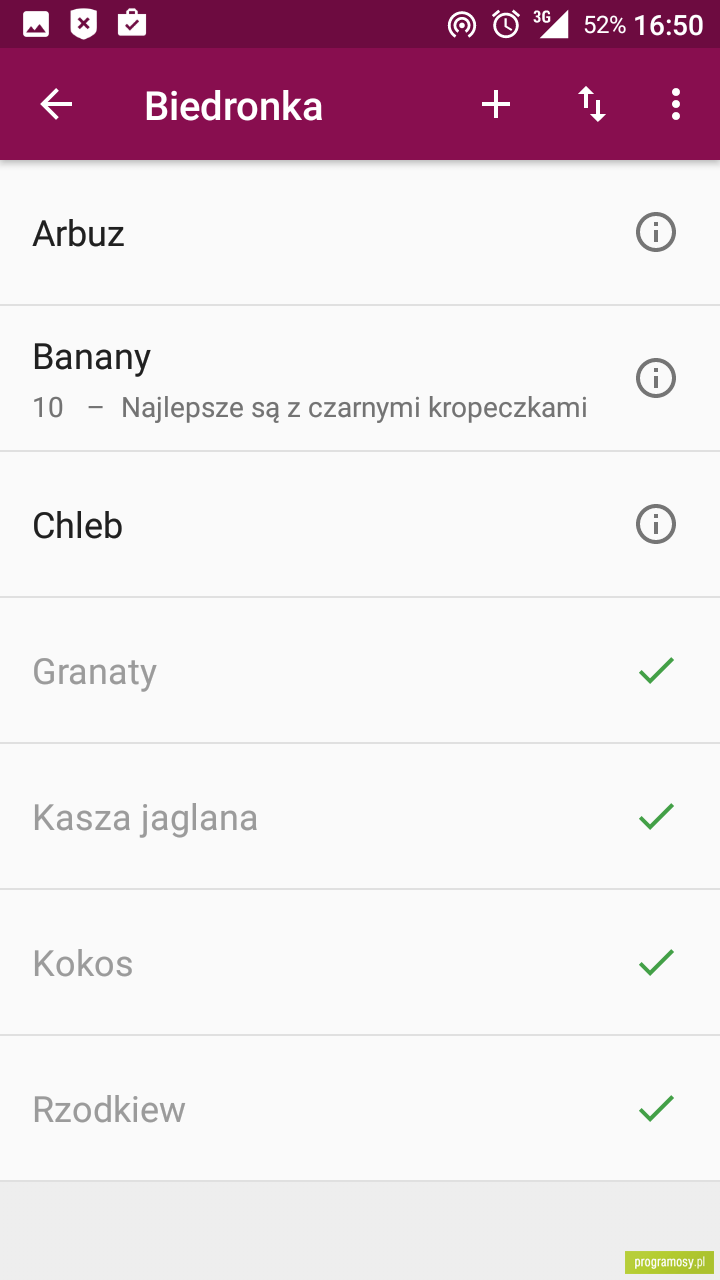Open the overflow menu
This screenshot has height=1280, width=720.
pos(676,104)
